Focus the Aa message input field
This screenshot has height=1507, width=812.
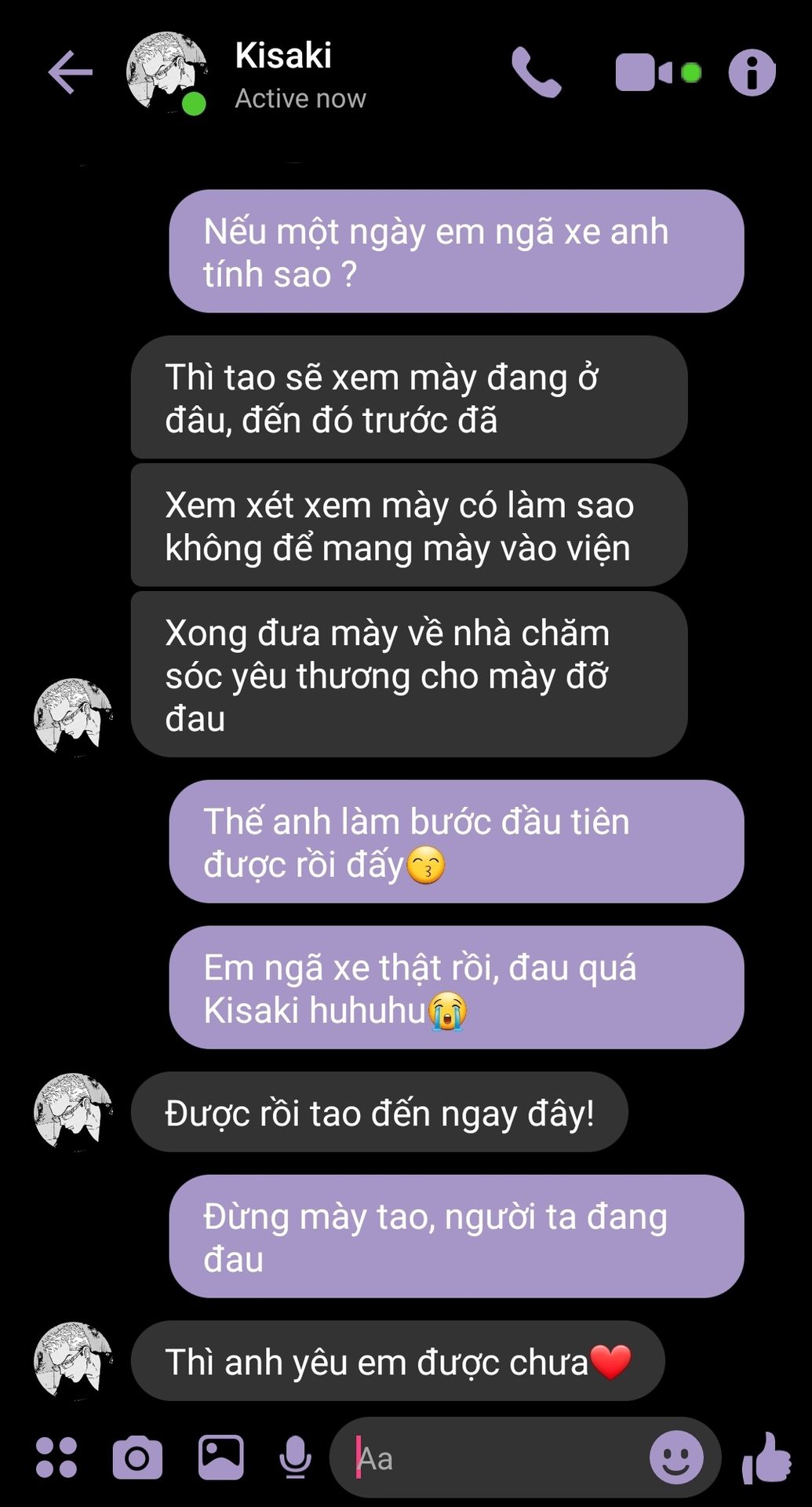pos(494,1458)
